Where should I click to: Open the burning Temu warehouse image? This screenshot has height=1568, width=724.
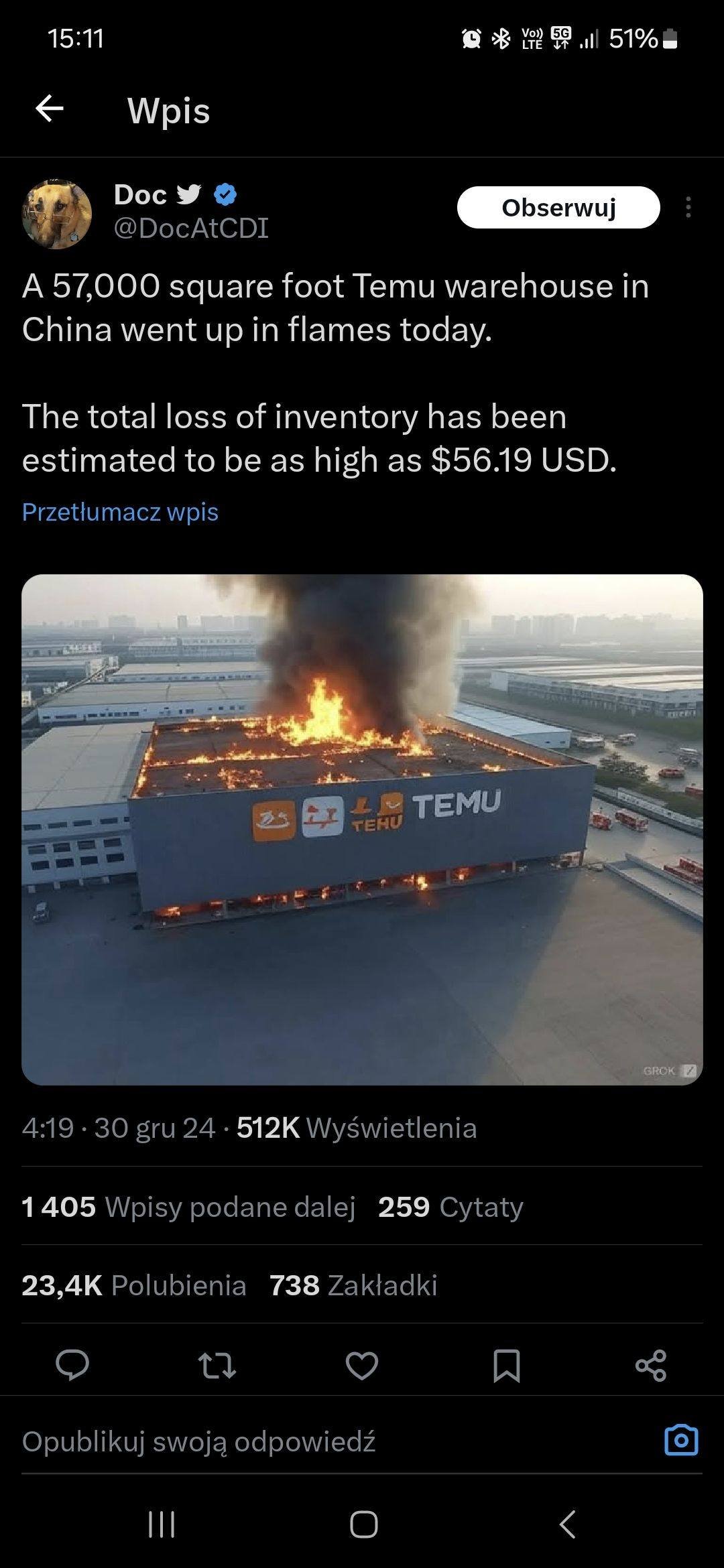(x=362, y=830)
